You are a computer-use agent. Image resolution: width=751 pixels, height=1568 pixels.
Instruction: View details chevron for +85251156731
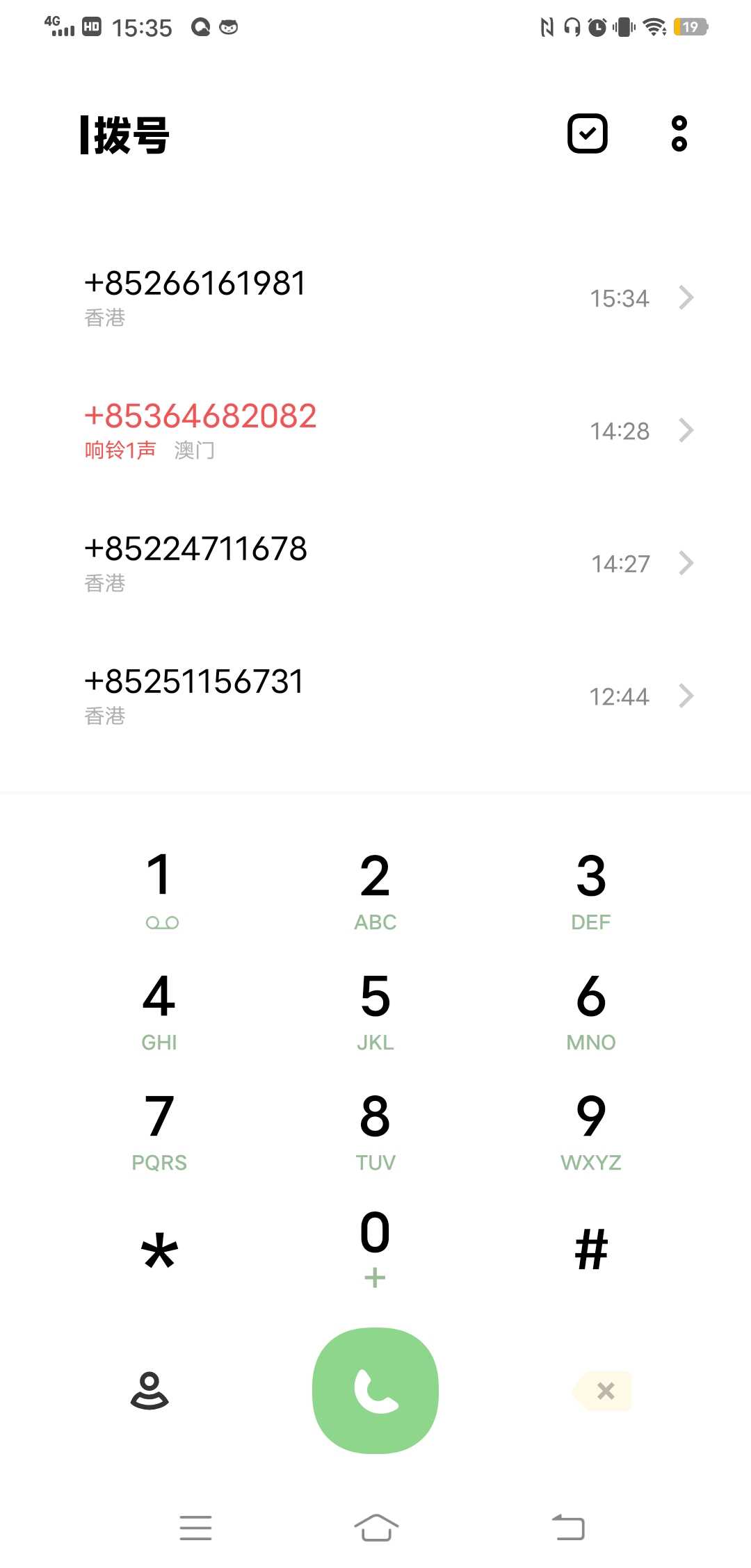tap(686, 696)
